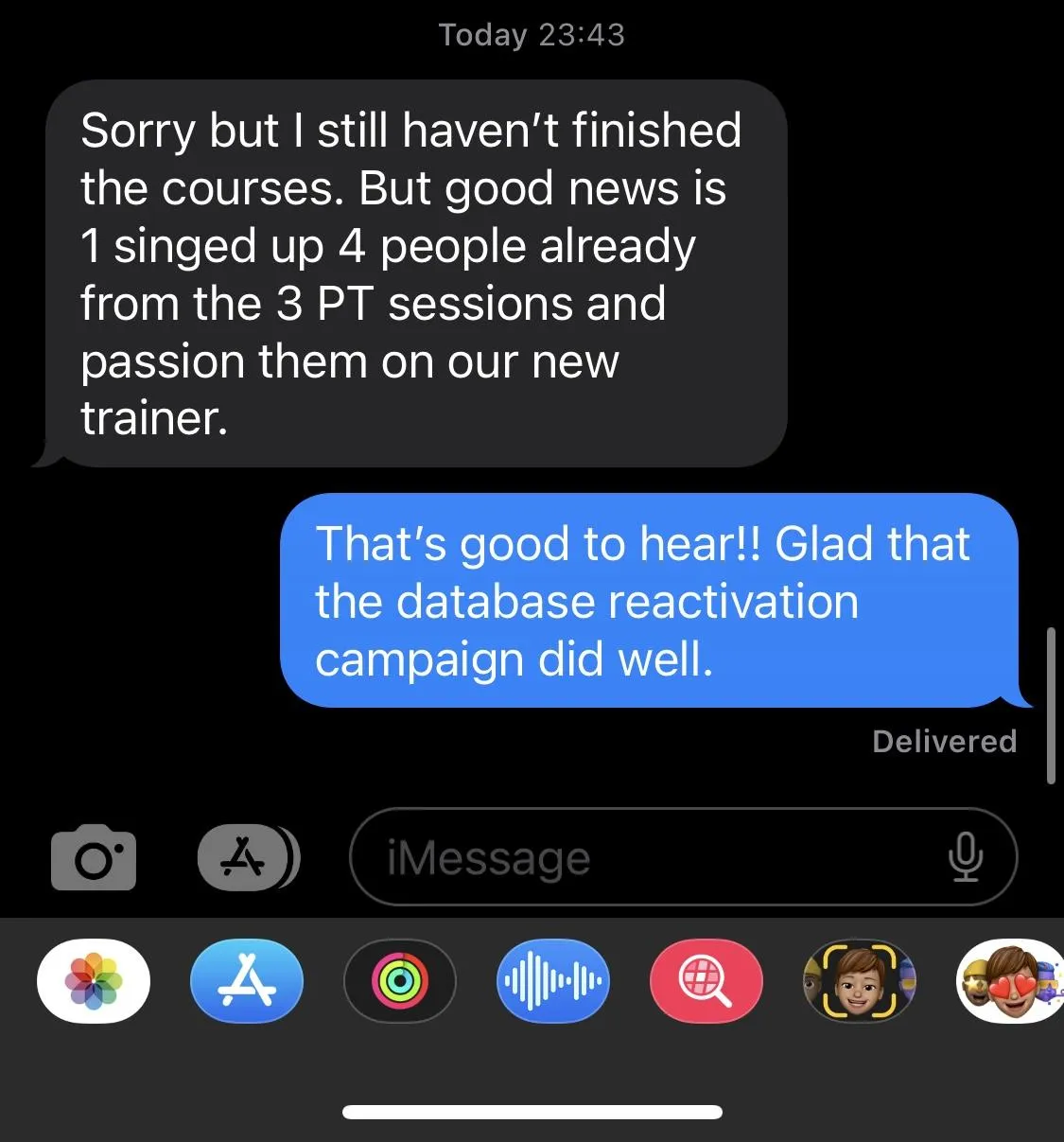1064x1142 pixels.
Task: Record an audio message with the microphone
Action: pyautogui.click(x=965, y=857)
